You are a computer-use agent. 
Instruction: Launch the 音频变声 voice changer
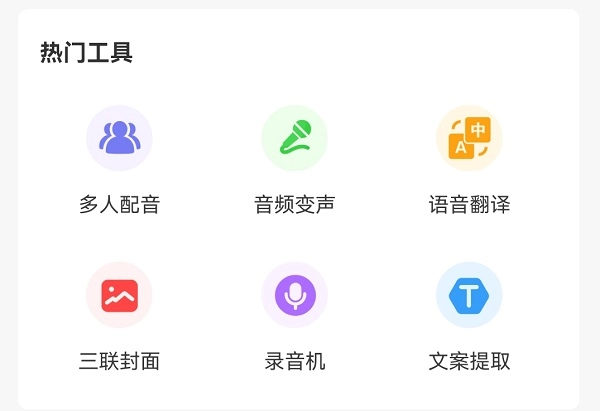(294, 139)
